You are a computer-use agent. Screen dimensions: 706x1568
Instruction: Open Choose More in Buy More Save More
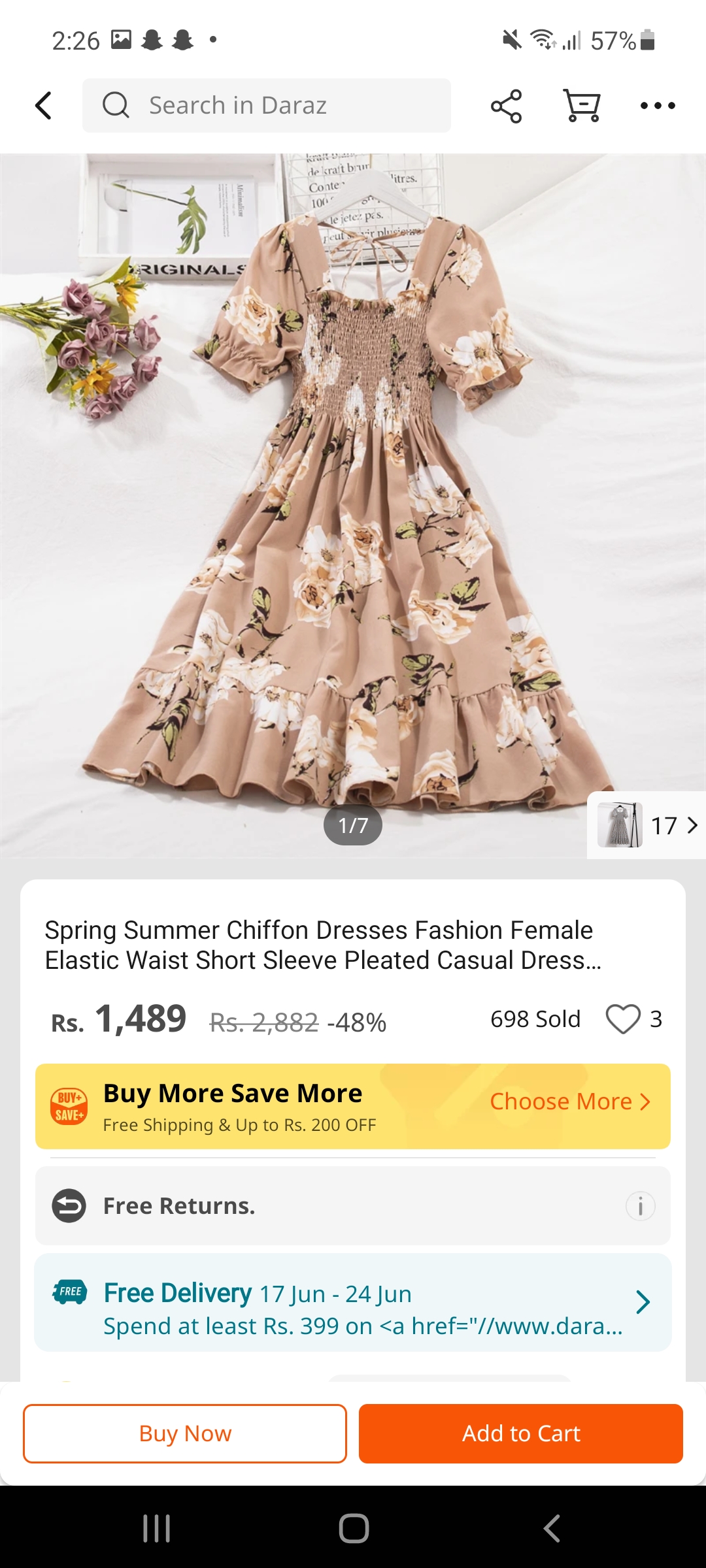(x=570, y=1102)
